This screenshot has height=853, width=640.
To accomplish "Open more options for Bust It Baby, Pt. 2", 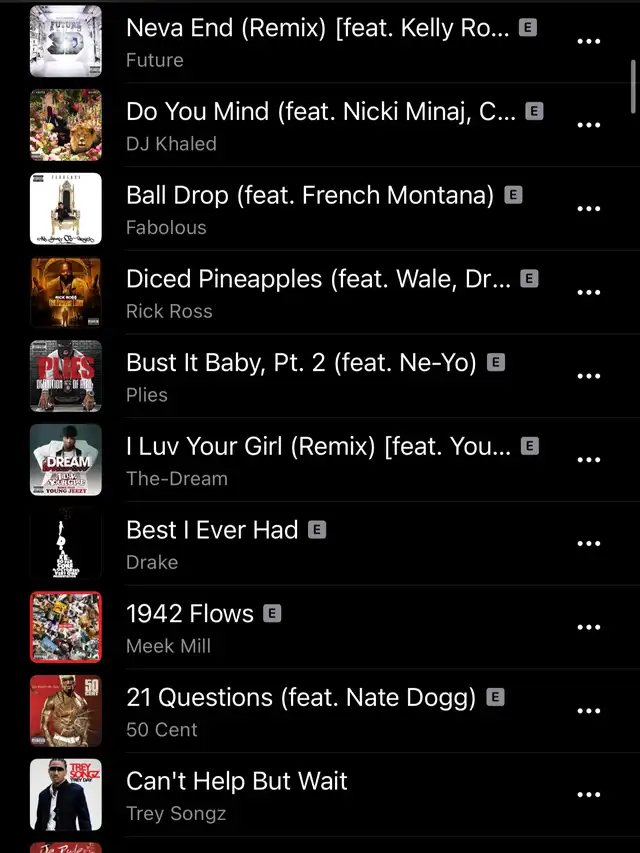I will [x=589, y=376].
